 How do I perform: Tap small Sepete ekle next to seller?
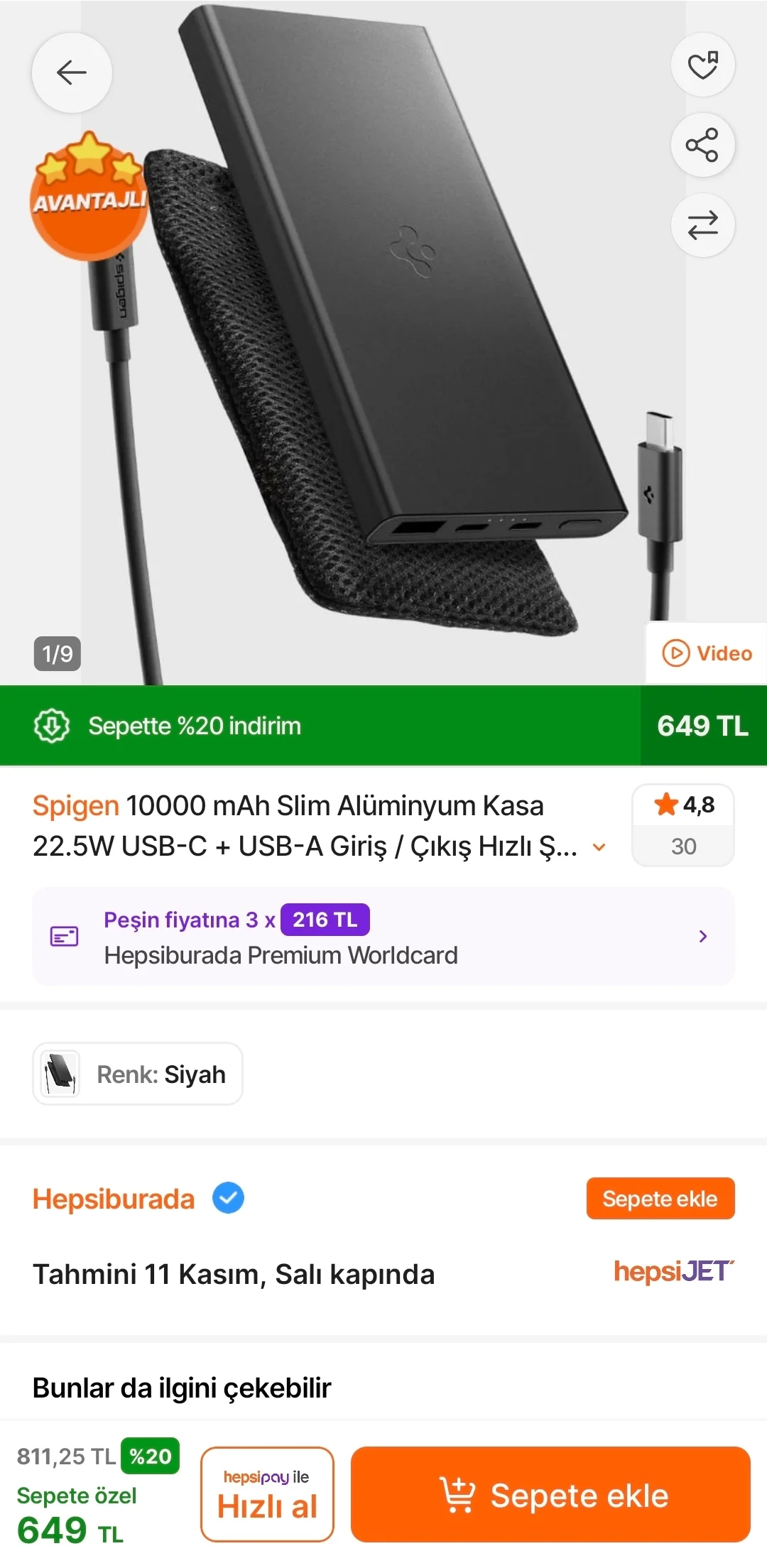point(660,1199)
